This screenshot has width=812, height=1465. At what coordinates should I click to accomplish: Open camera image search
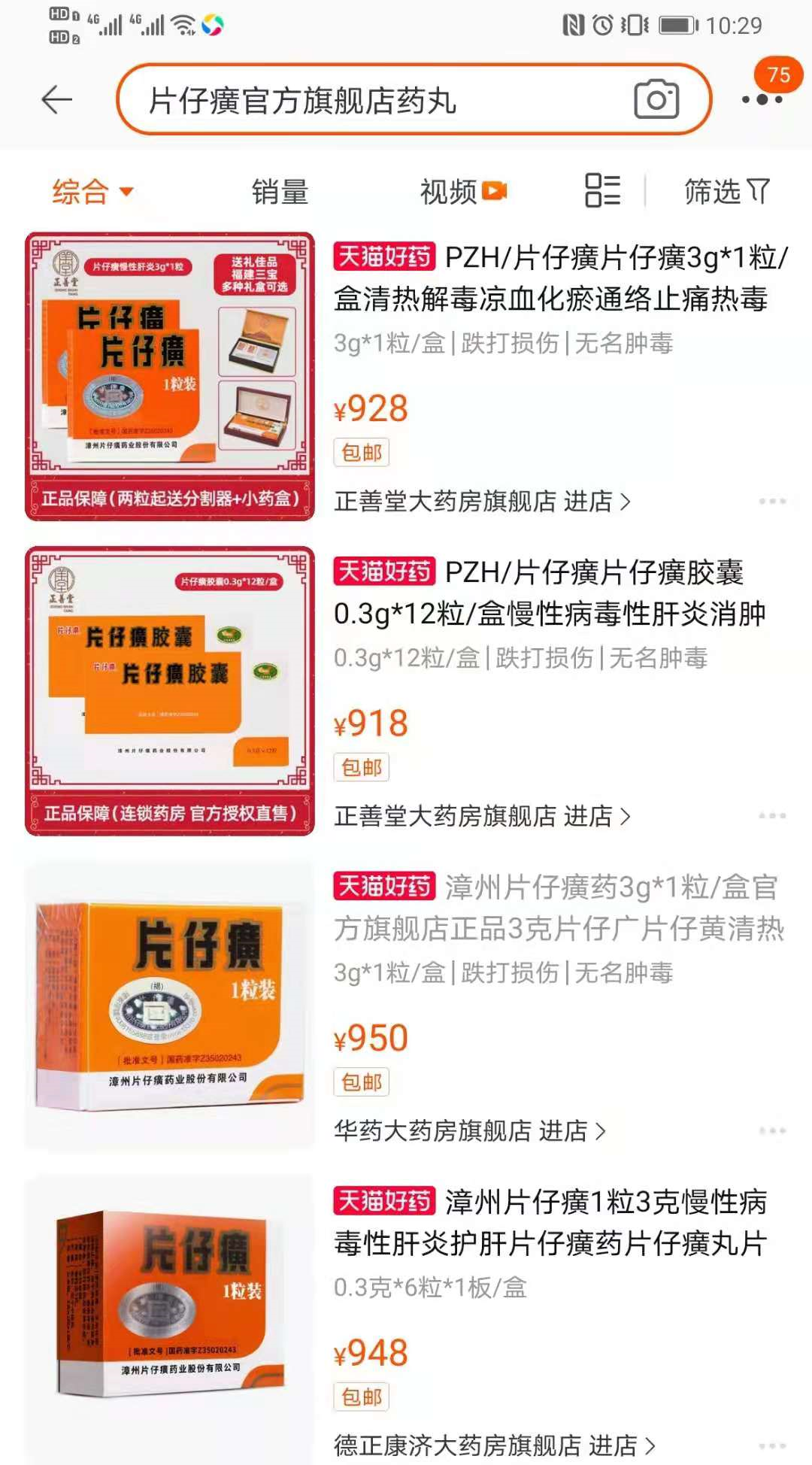tap(656, 99)
